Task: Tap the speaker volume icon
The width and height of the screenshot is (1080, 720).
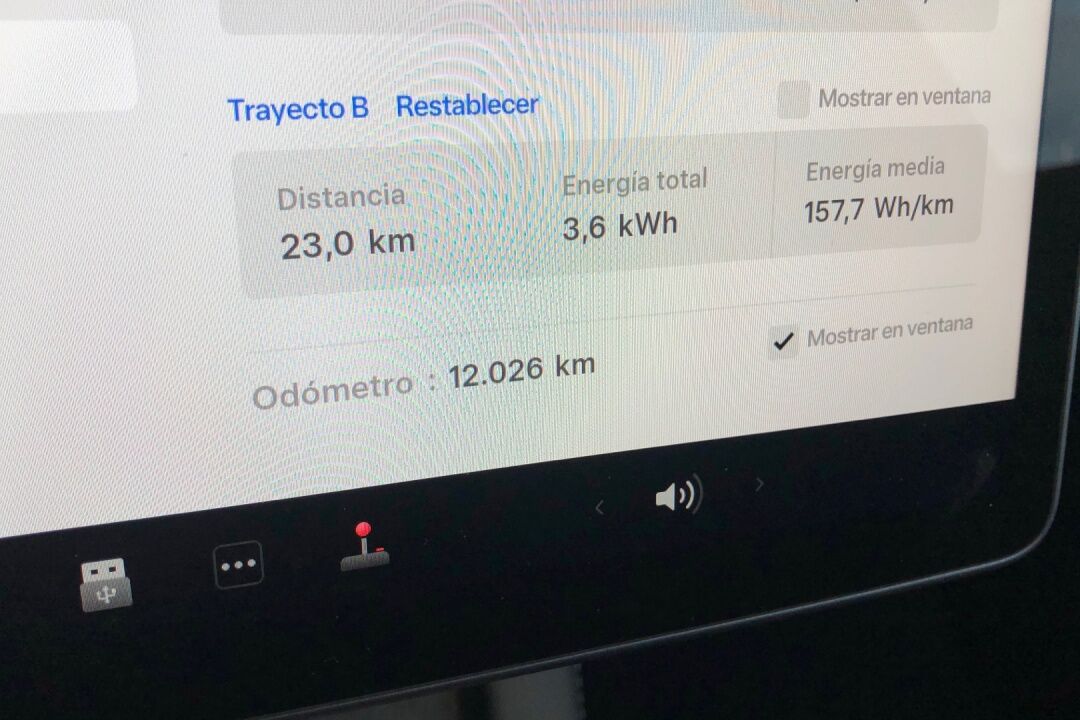Action: (x=678, y=495)
